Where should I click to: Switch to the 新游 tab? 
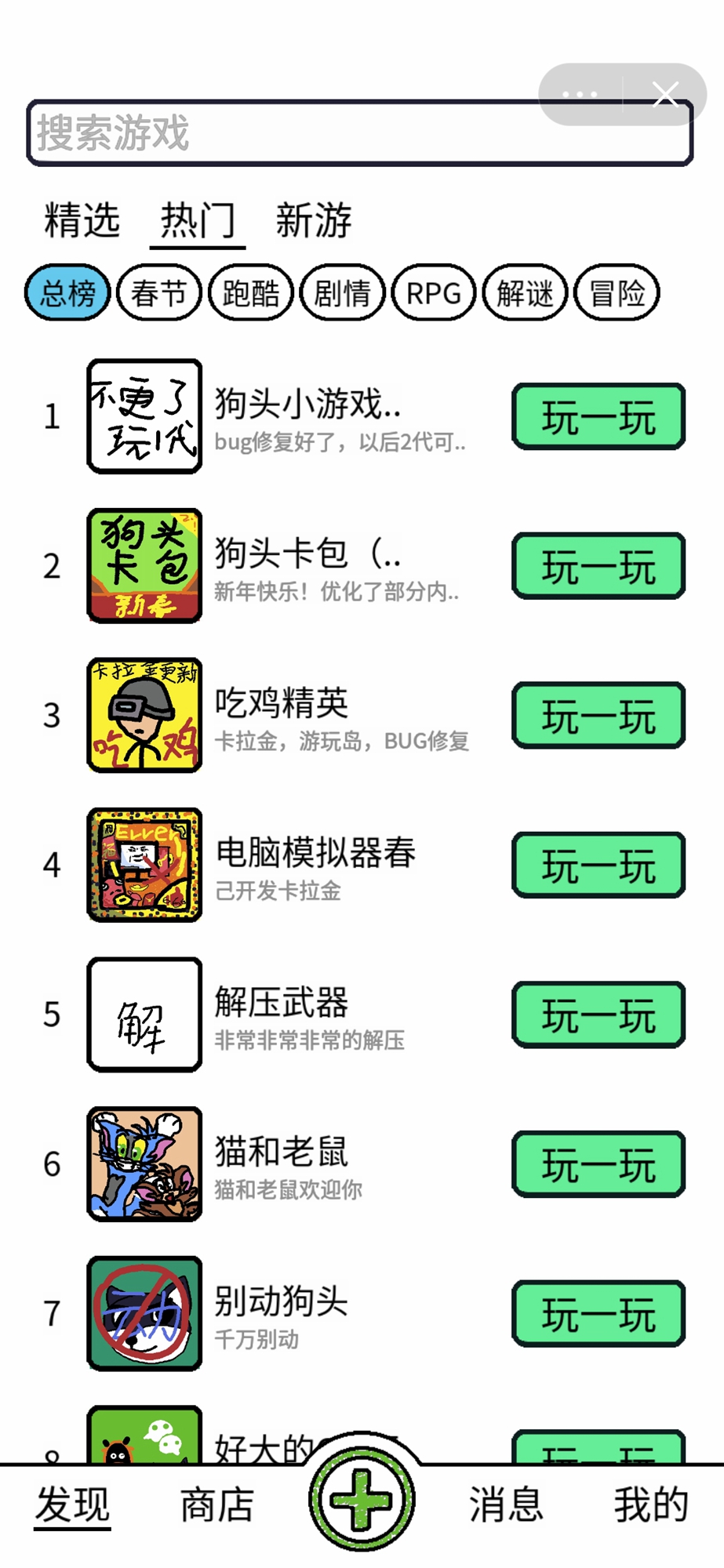coord(314,221)
